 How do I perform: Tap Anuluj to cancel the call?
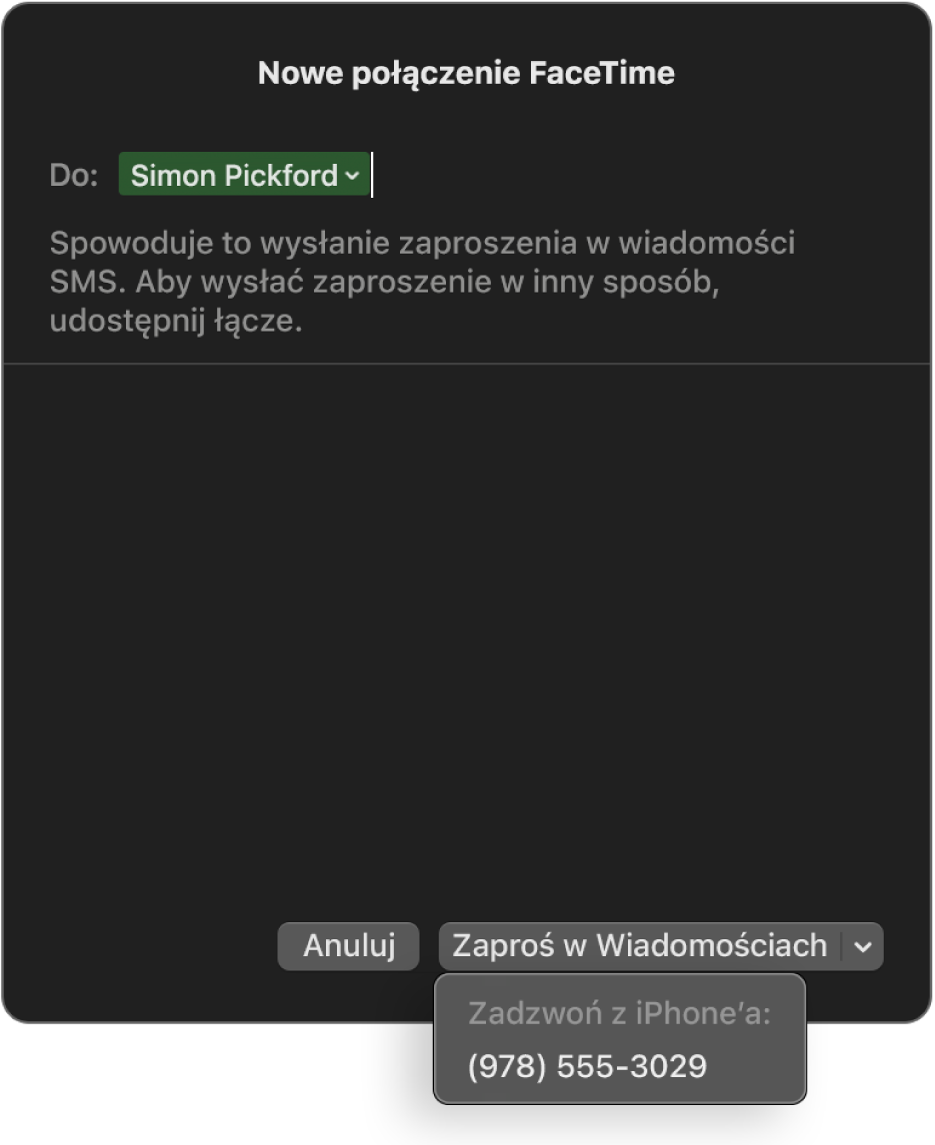point(348,946)
